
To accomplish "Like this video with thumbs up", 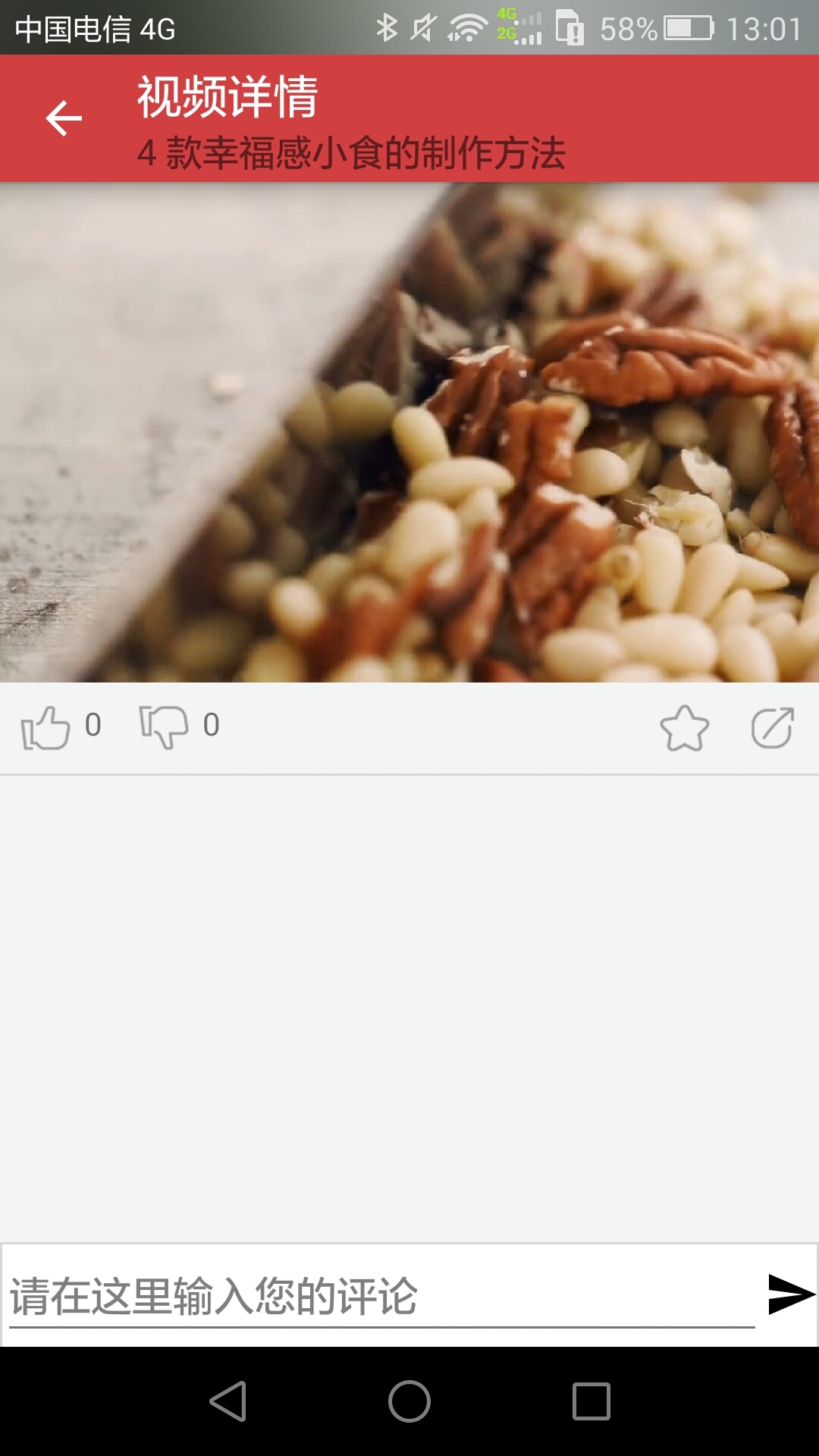I will pos(46,728).
